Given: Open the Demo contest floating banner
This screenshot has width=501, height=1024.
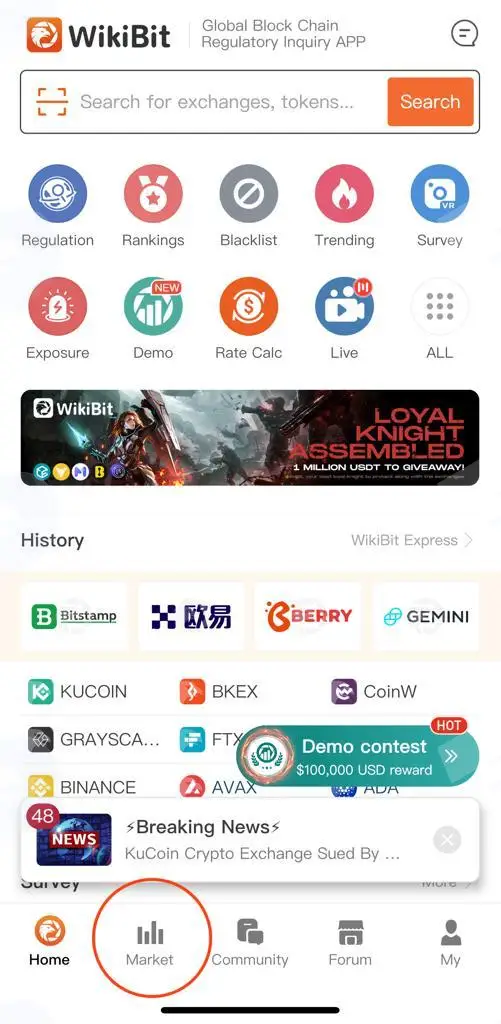Looking at the screenshot, I should pos(358,757).
